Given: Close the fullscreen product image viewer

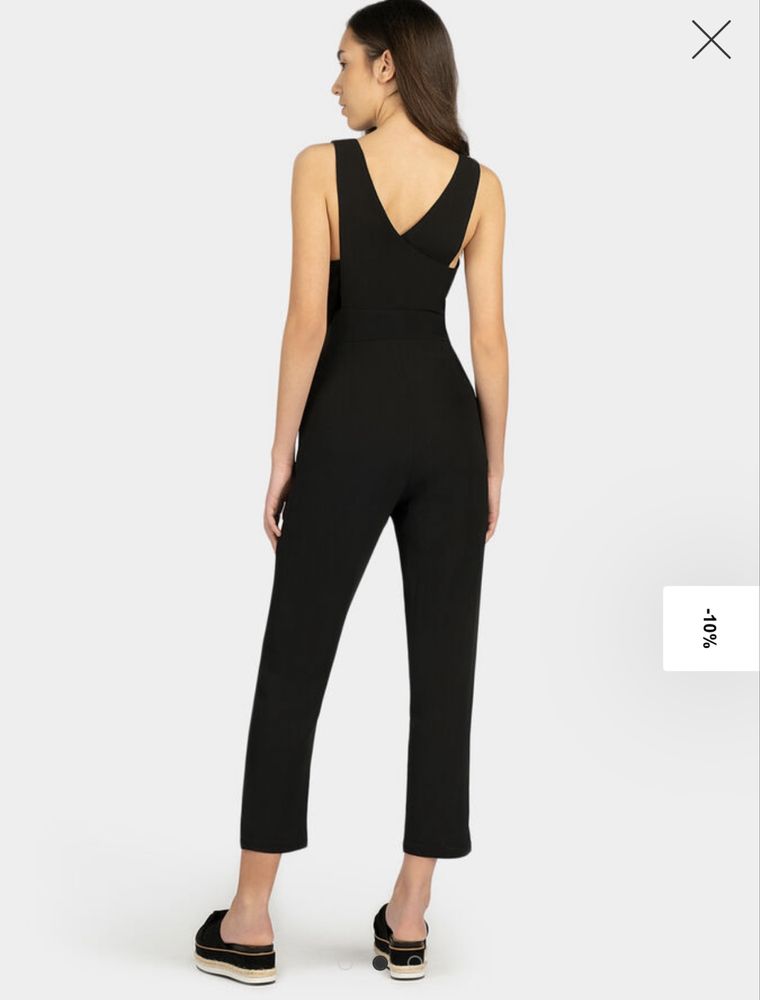Looking at the screenshot, I should point(711,40).
